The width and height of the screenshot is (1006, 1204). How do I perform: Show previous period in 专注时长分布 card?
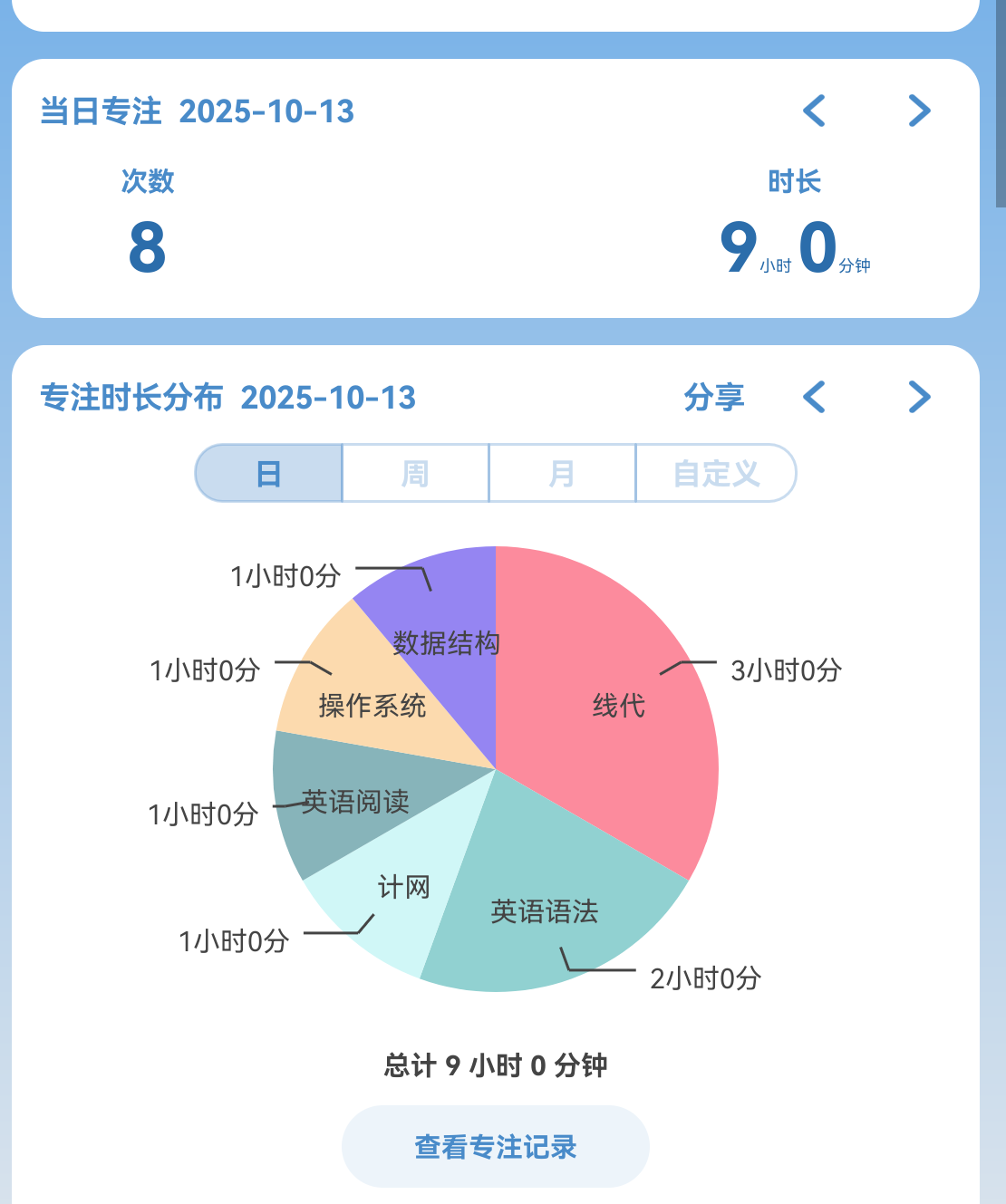[814, 398]
